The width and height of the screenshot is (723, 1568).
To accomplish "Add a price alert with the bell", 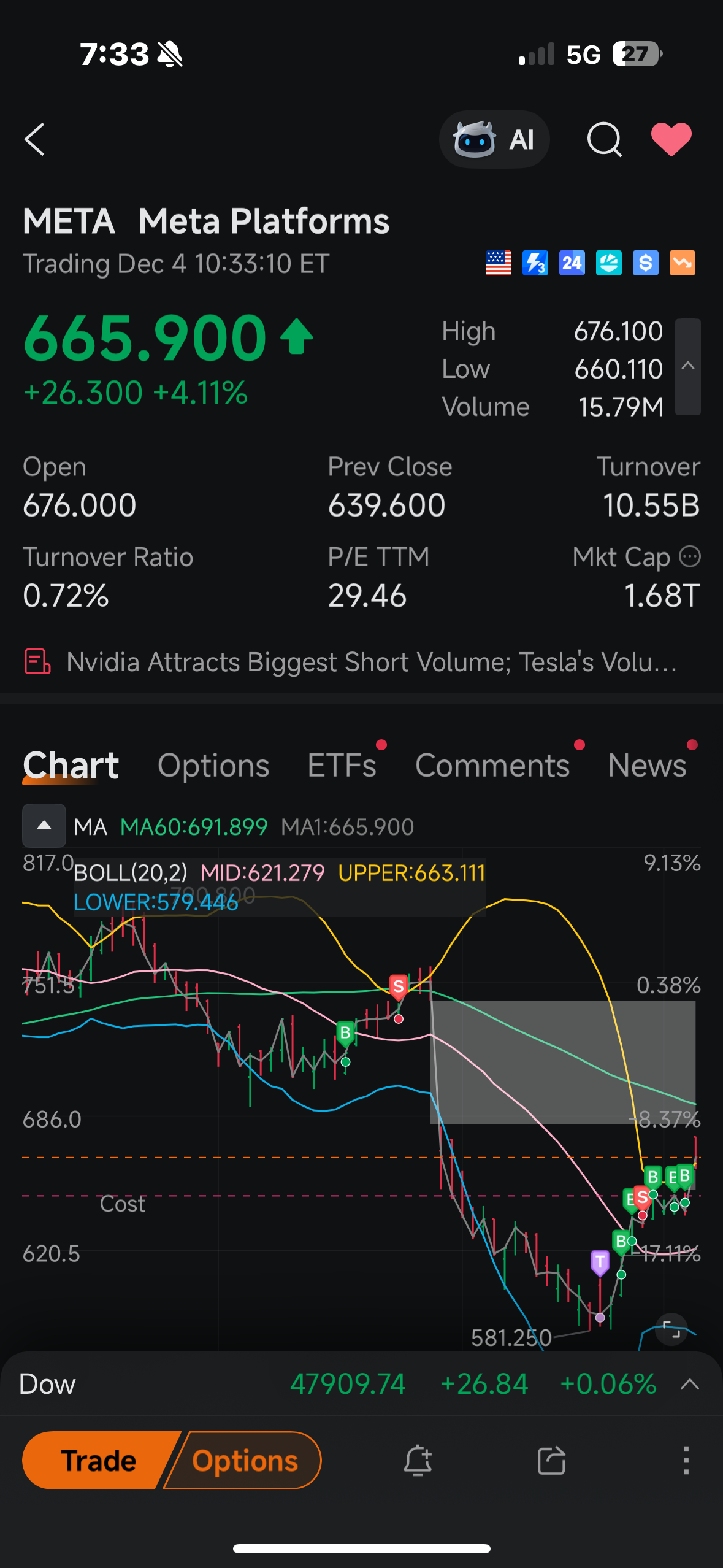I will point(418,1461).
